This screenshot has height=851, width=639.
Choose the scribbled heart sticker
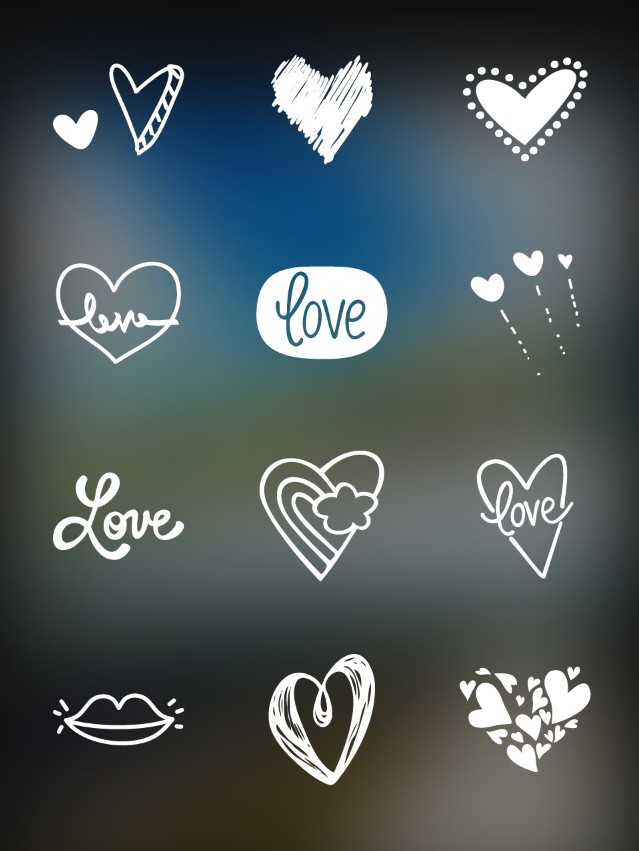tap(322, 108)
